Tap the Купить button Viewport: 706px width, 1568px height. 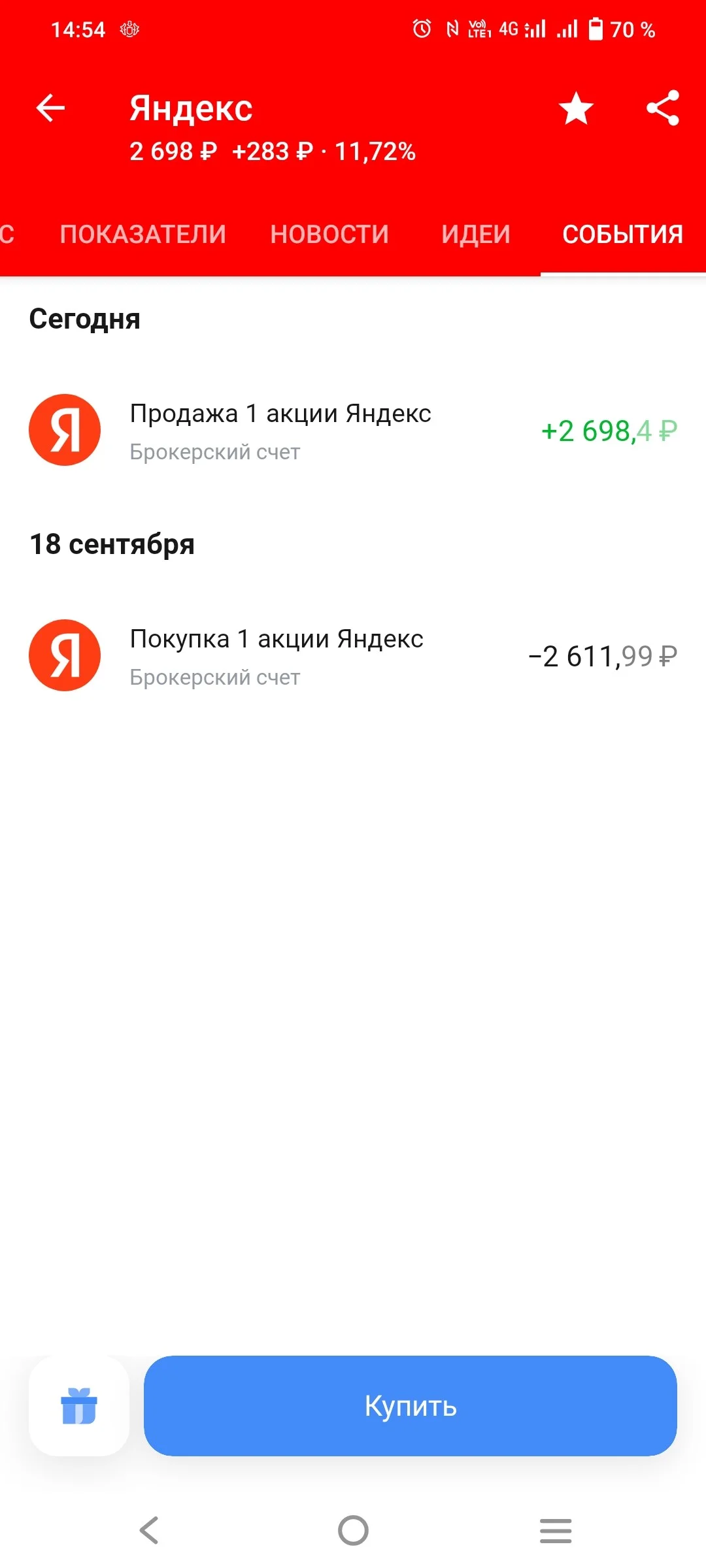click(411, 1405)
